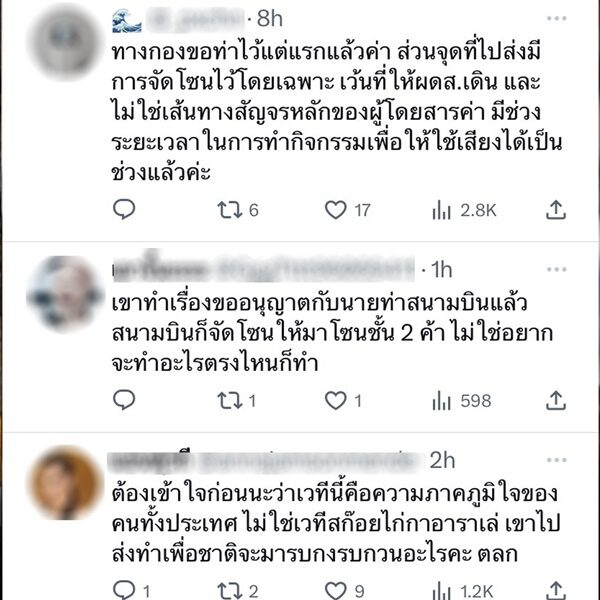Like the tweet with 17 likes
The height and width of the screenshot is (600, 600).
tap(335, 209)
